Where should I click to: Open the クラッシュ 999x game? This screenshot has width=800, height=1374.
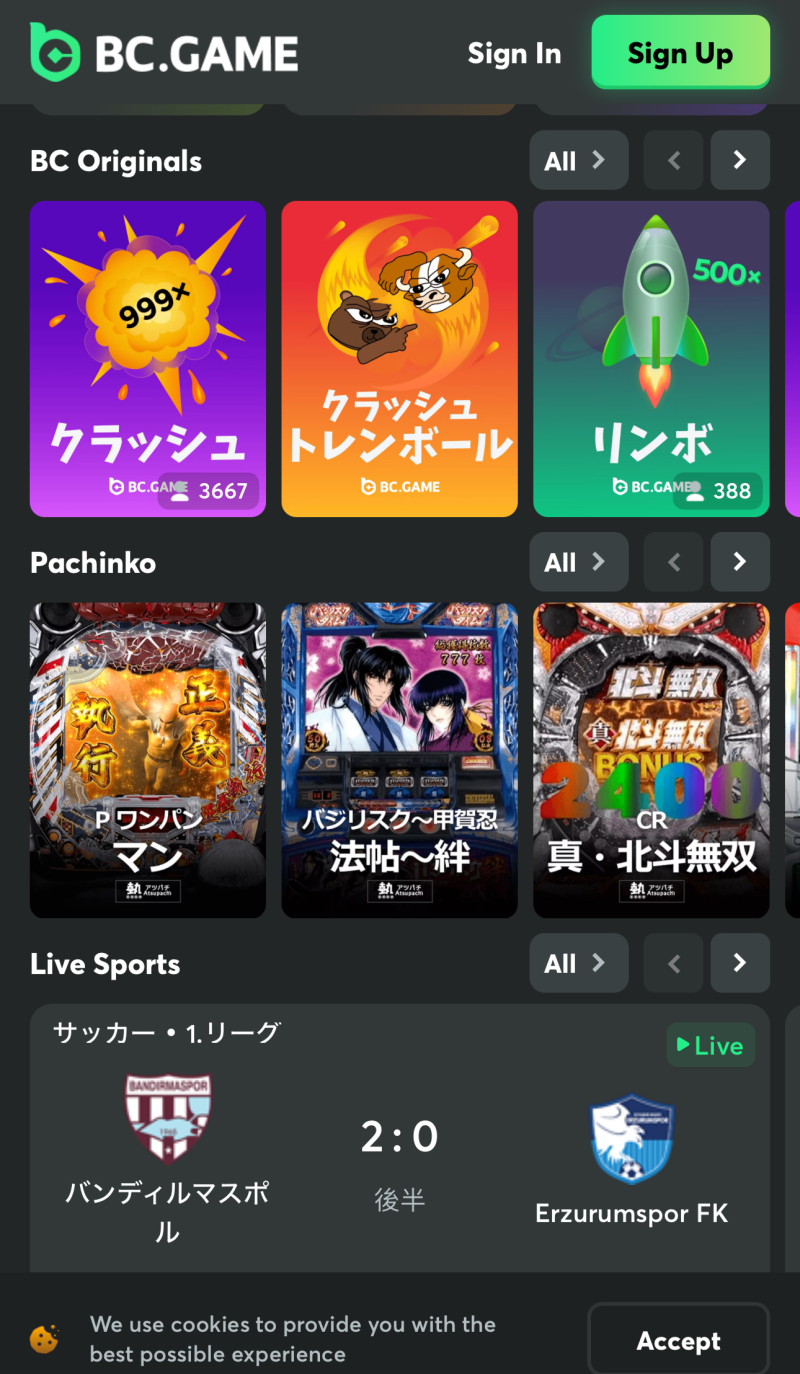pyautogui.click(x=148, y=358)
